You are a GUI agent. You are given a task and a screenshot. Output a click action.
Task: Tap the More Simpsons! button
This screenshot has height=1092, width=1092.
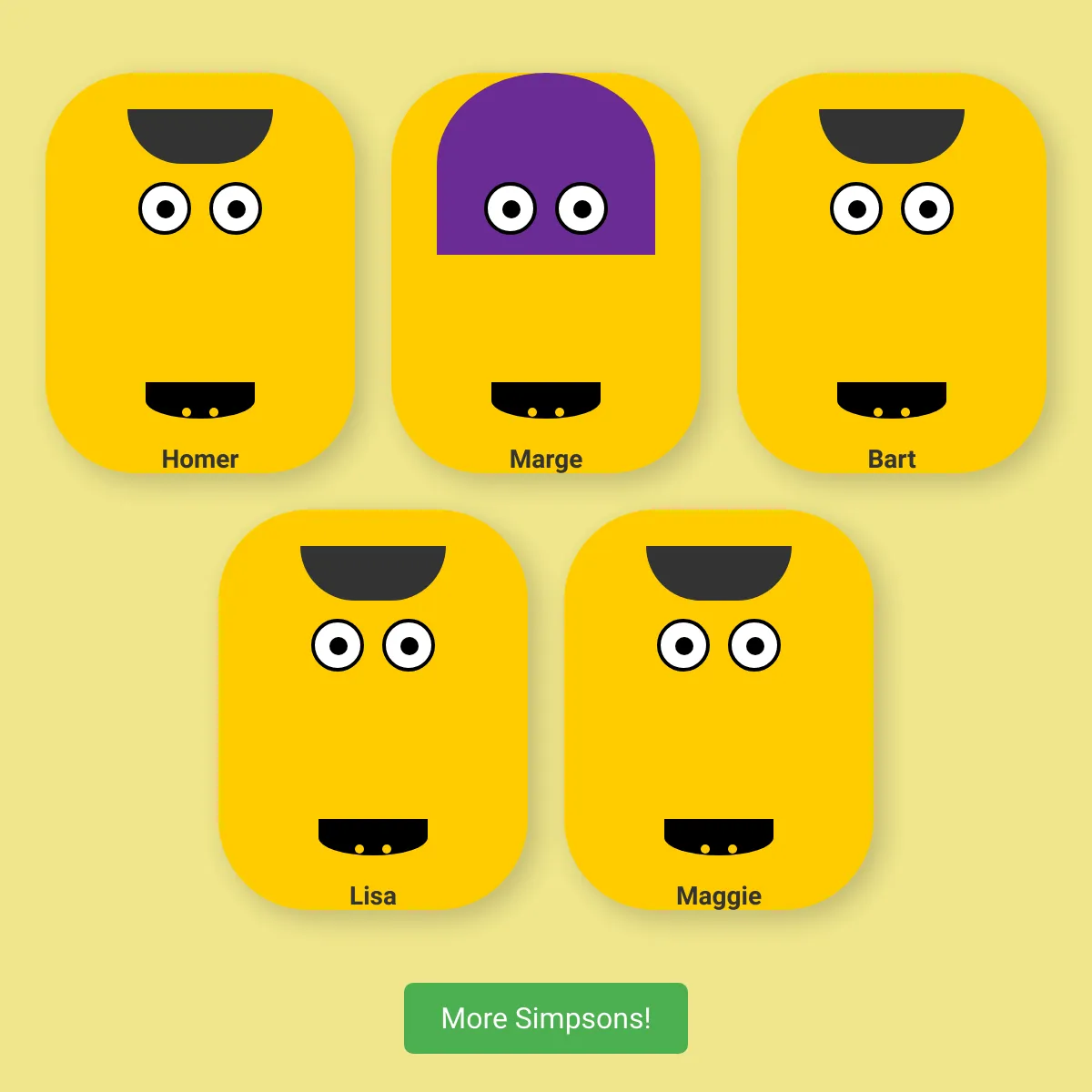click(x=546, y=1017)
